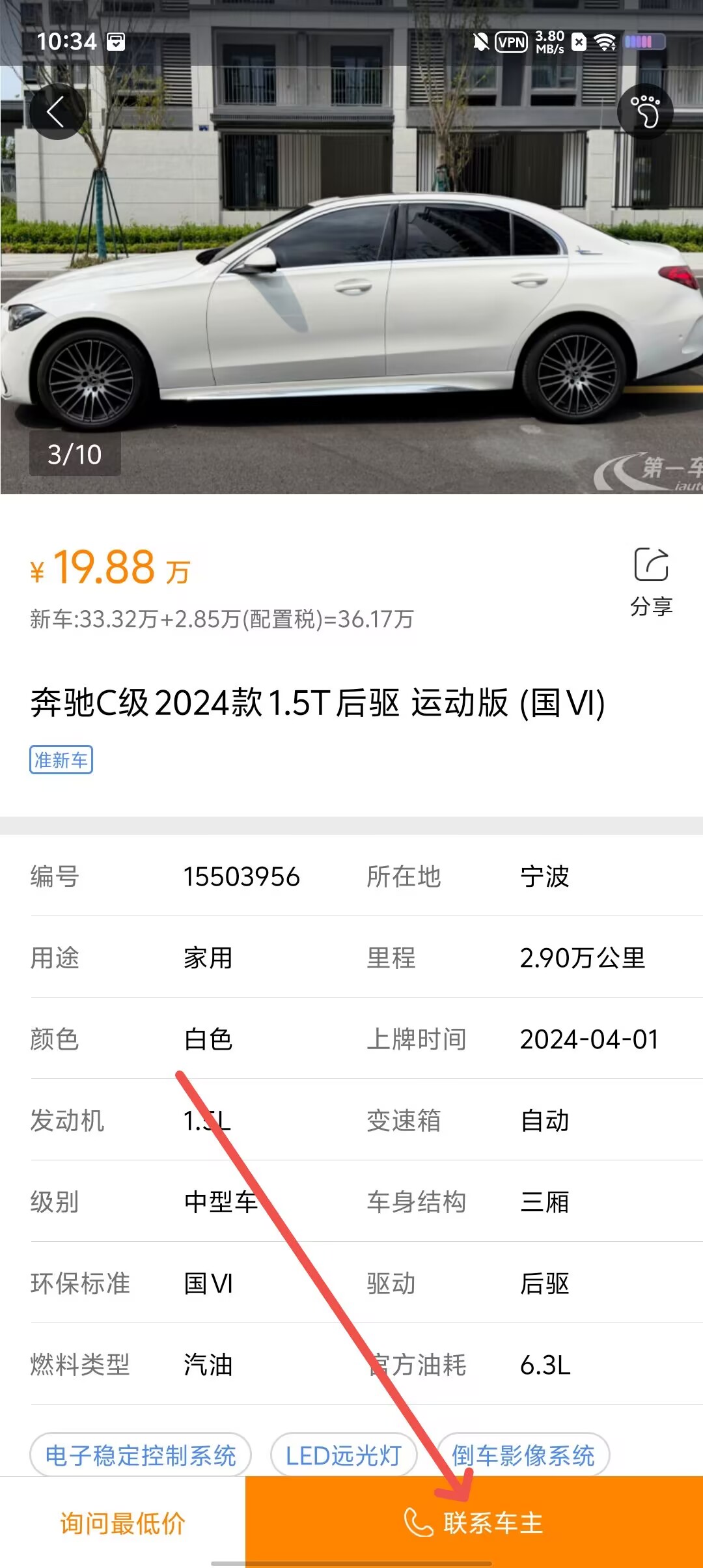Select the 电子稳定控制系统 feature chip

141,1455
